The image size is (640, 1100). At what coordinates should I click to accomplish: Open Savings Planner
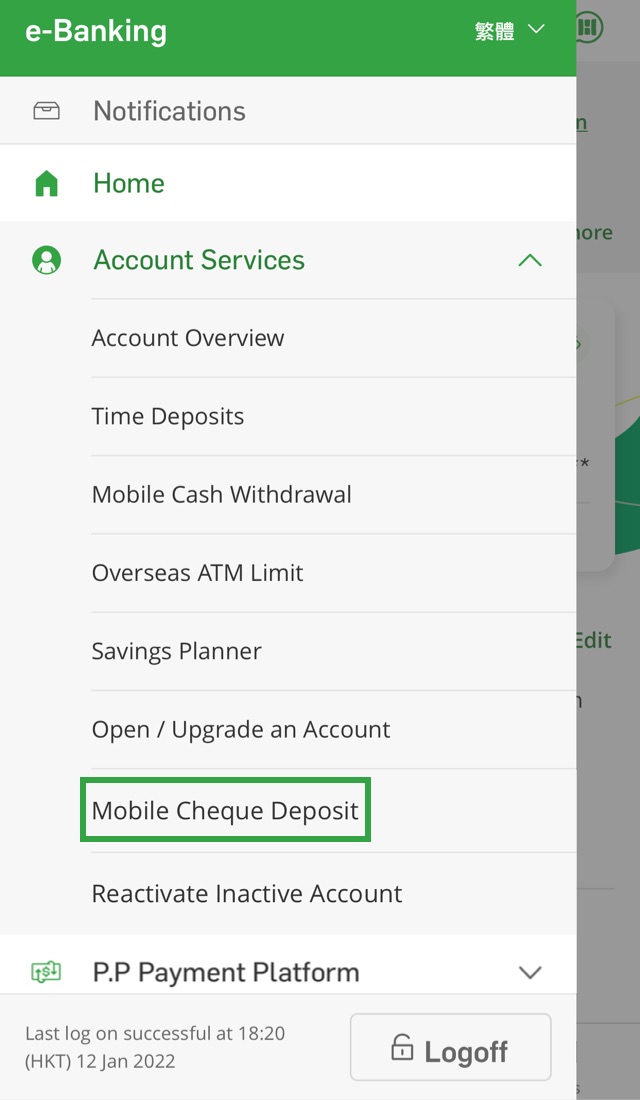pyautogui.click(x=333, y=652)
